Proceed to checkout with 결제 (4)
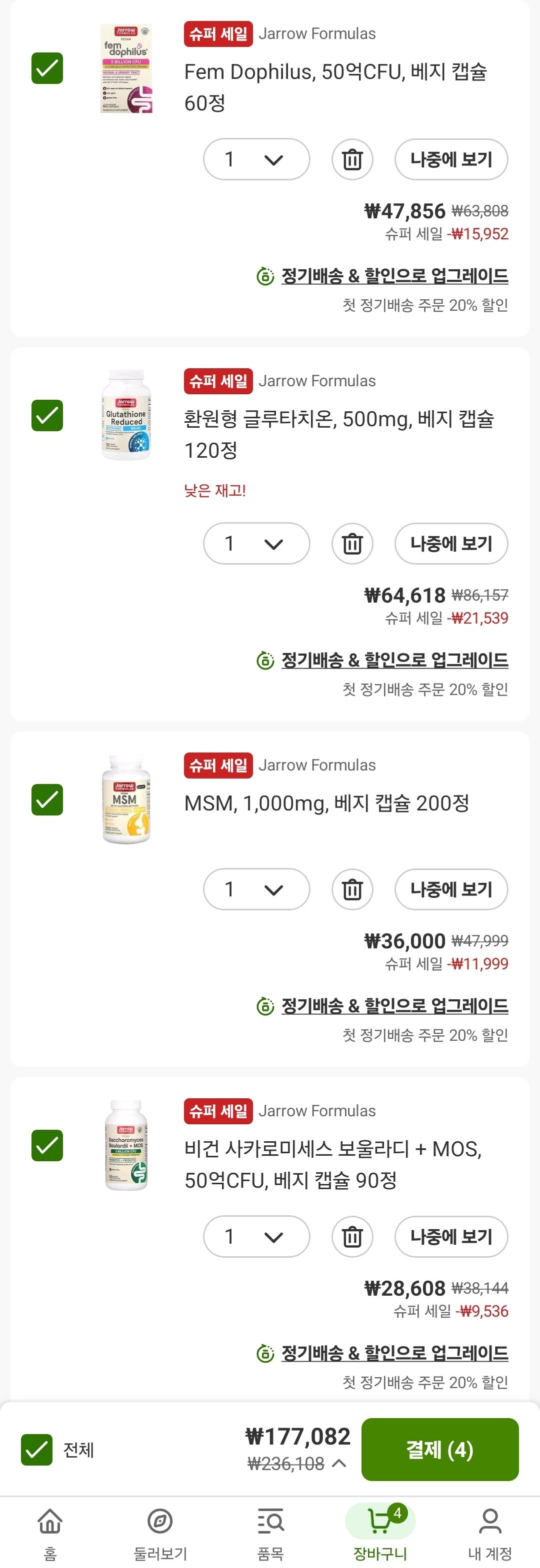The height and width of the screenshot is (1568, 540). click(x=439, y=1449)
